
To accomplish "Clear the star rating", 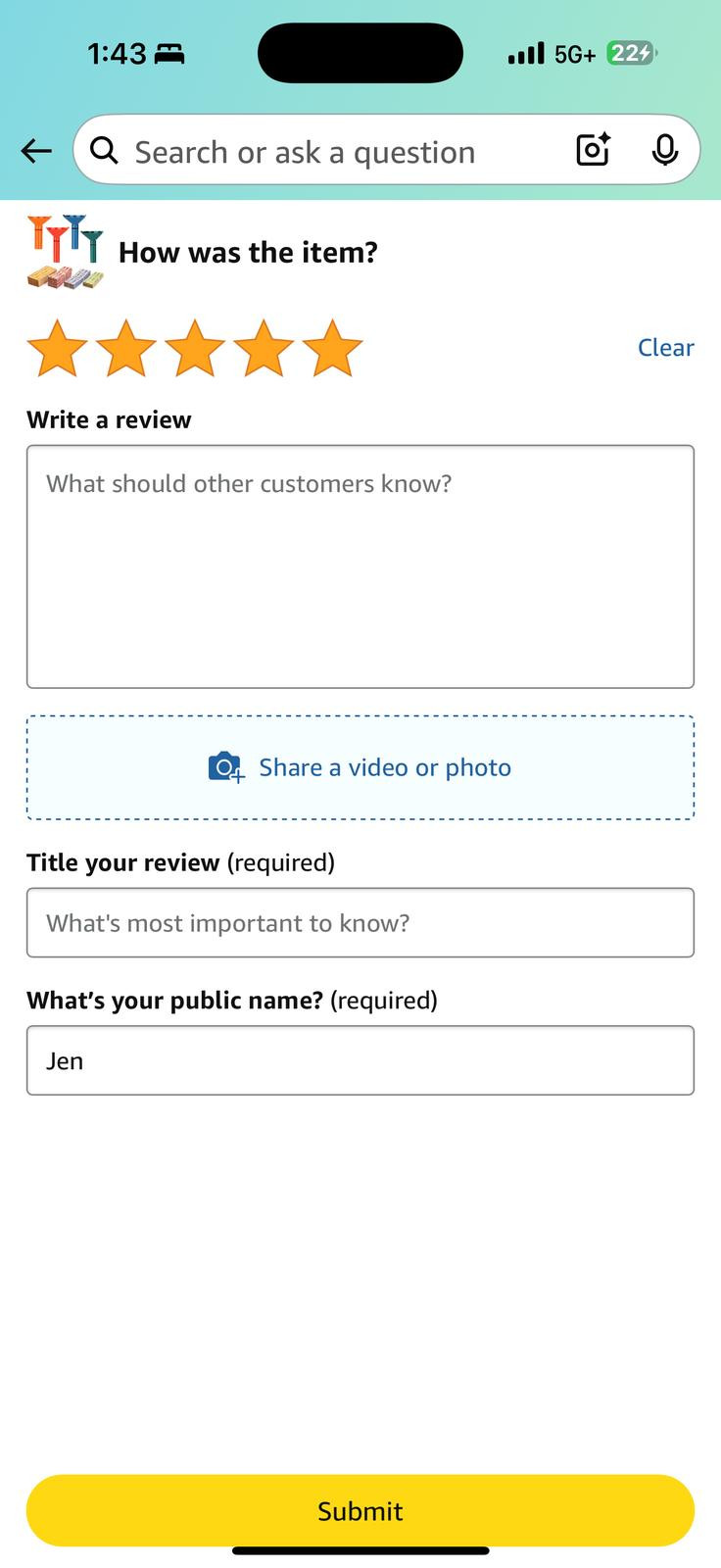I will [665, 348].
